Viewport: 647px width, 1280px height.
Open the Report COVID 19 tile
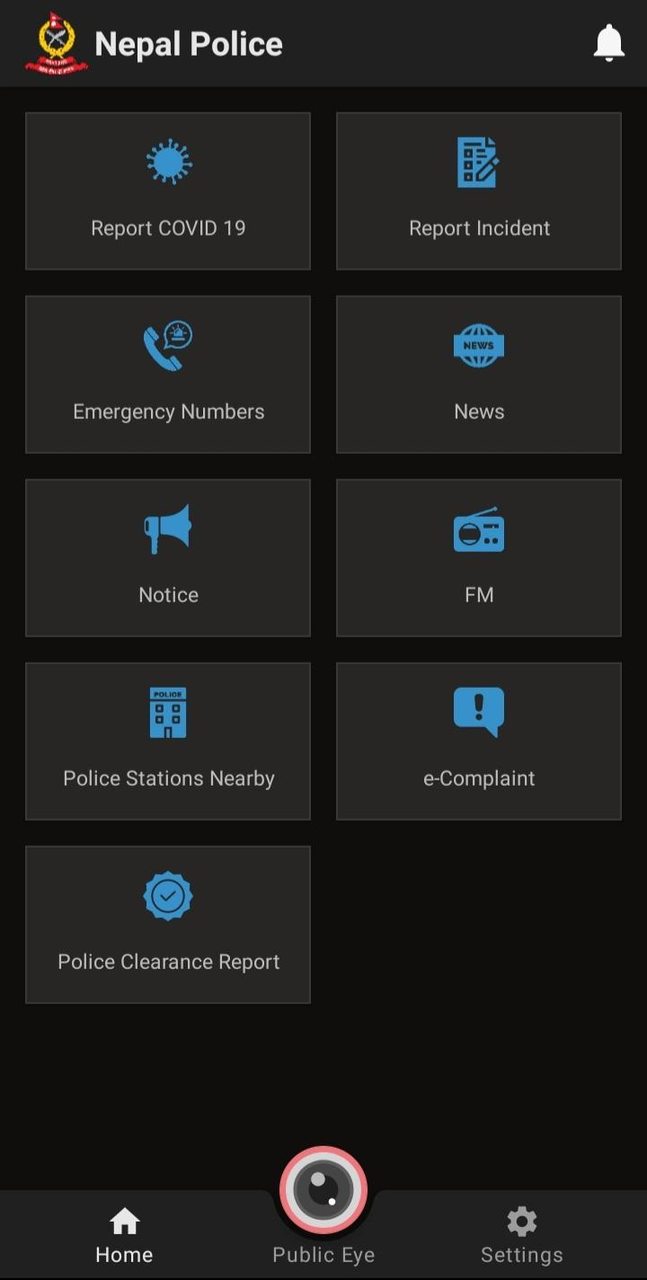(x=168, y=191)
